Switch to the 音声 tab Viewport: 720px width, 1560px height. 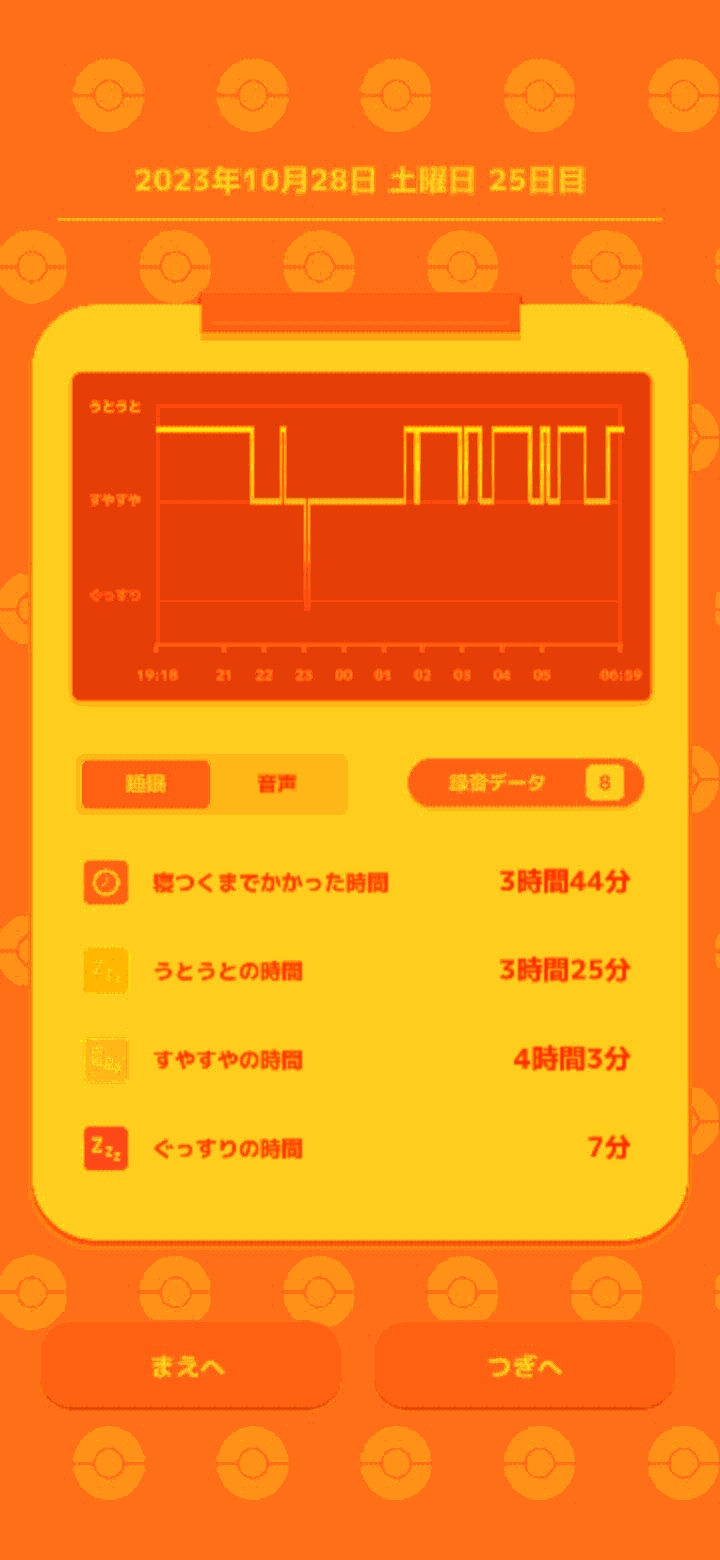[x=277, y=784]
